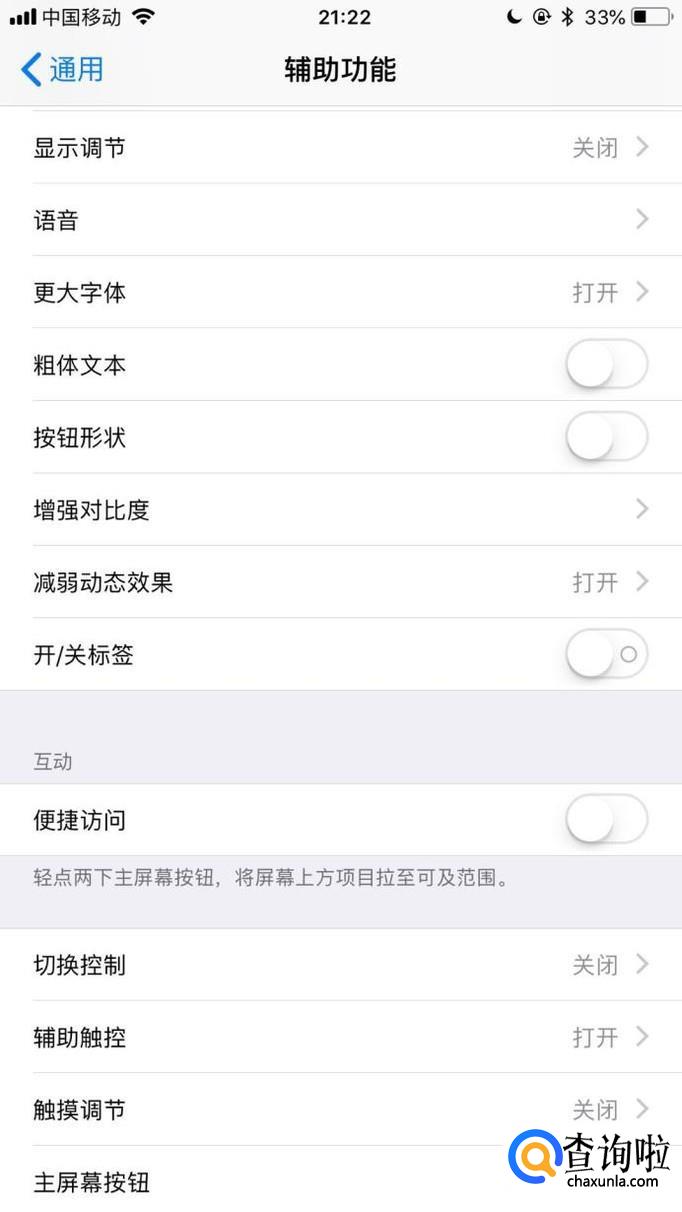682x1212 pixels.
Task: Open the 语音 row
Action: [x=340, y=220]
